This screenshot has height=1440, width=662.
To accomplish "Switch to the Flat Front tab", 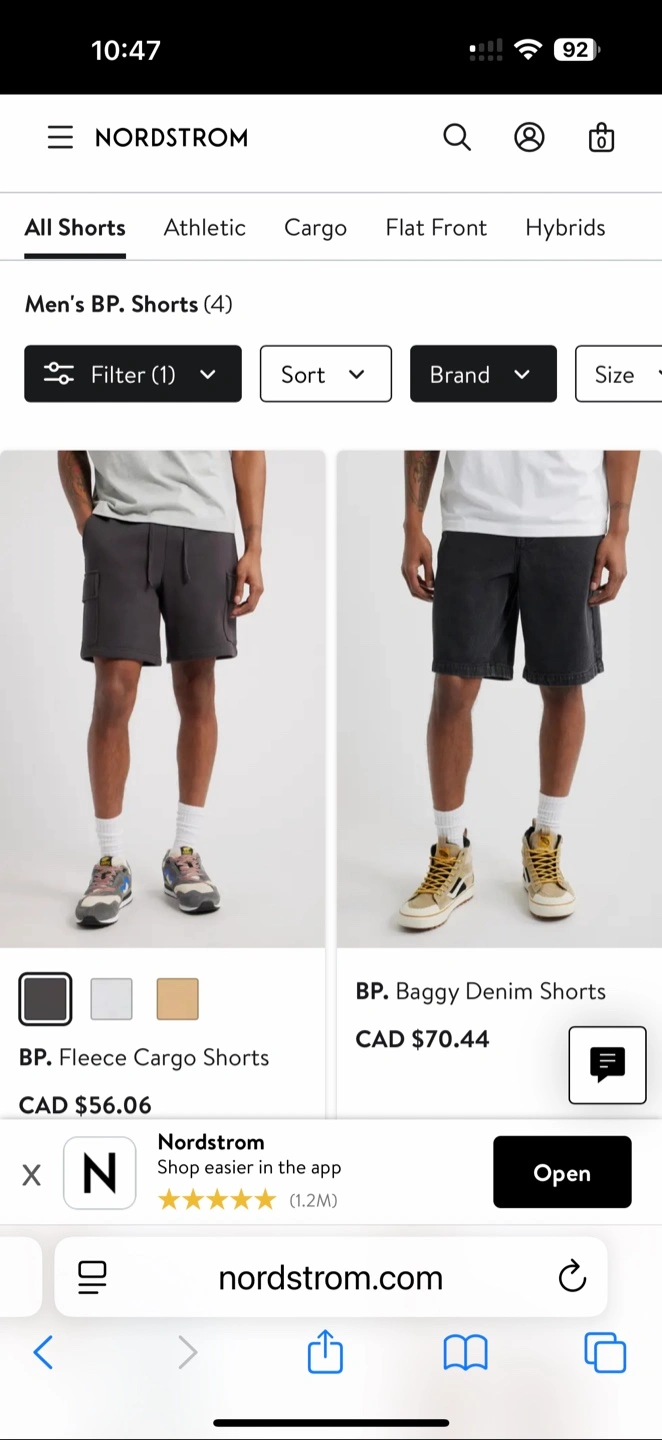I will [x=436, y=228].
